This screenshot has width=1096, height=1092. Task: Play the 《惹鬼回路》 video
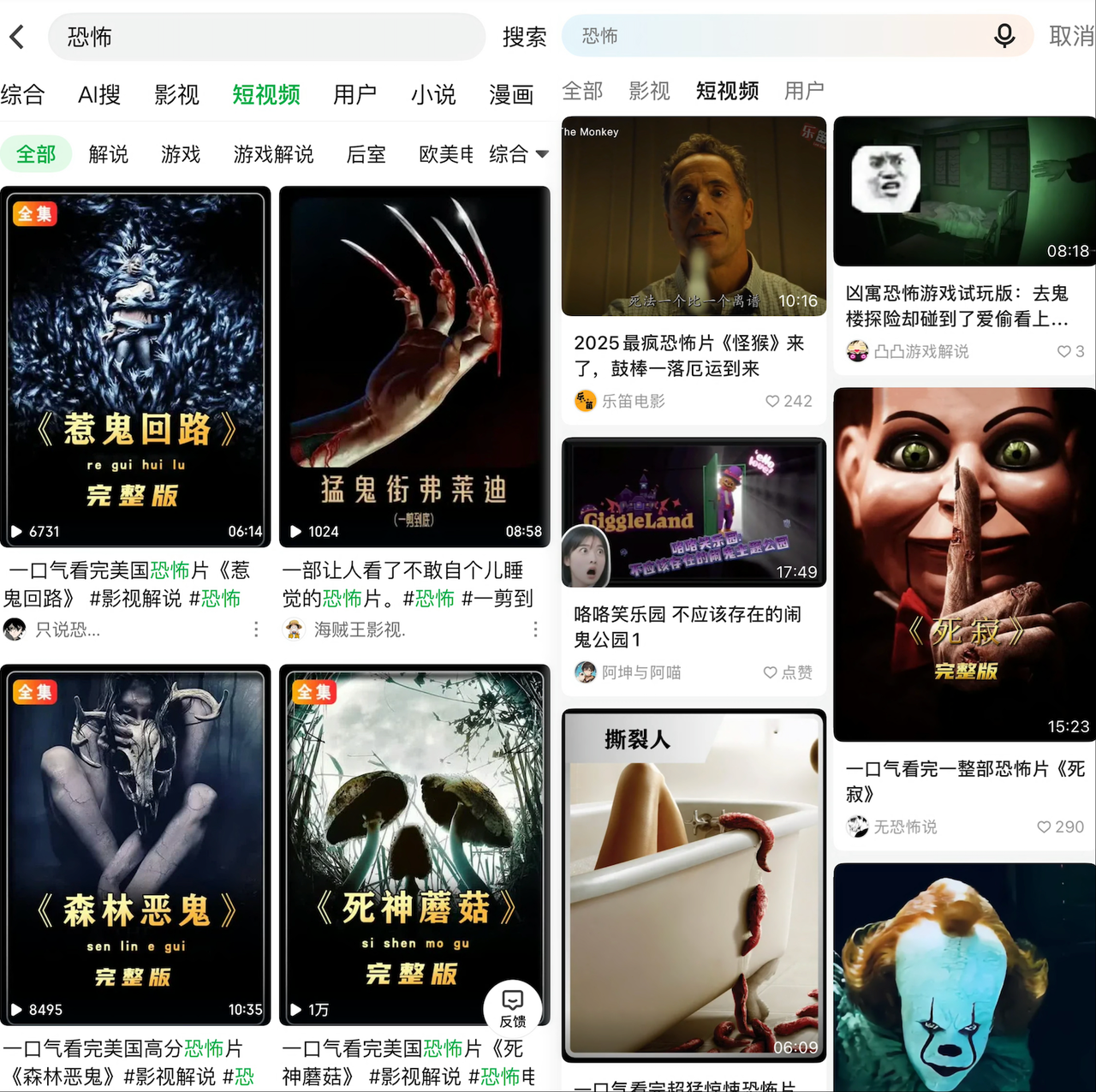[135, 367]
